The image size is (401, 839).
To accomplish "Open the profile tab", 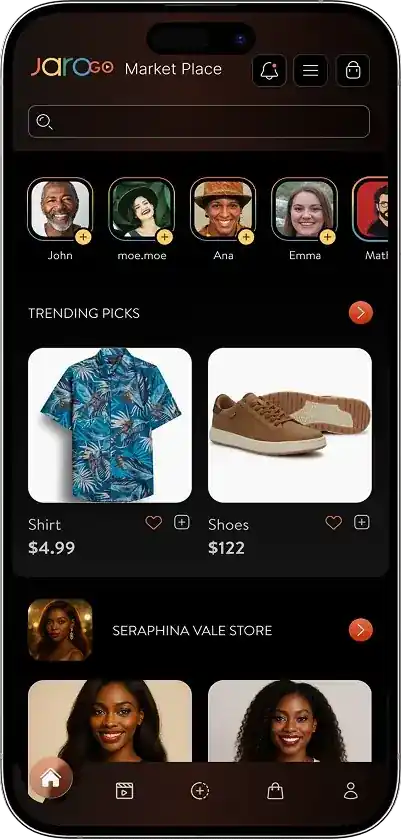I will click(351, 790).
